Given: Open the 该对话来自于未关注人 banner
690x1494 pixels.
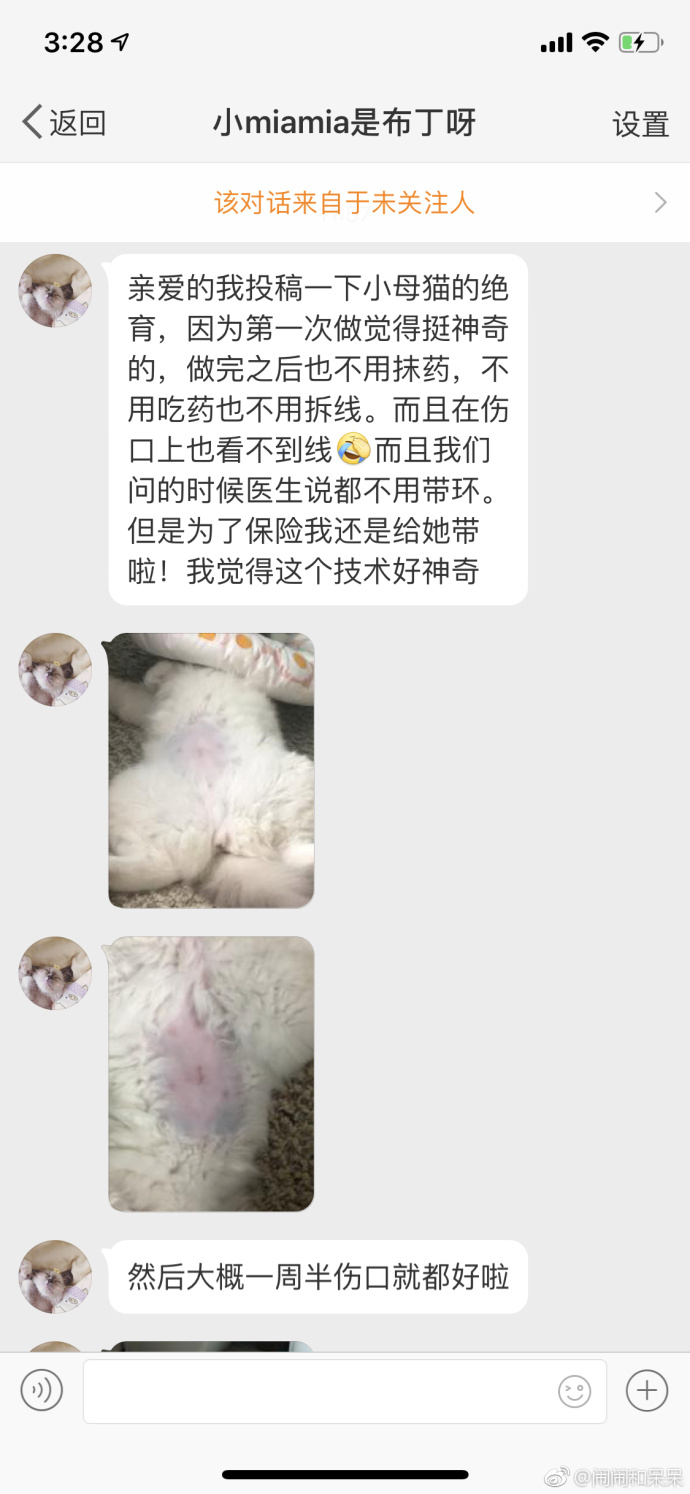Looking at the screenshot, I should (x=345, y=203).
